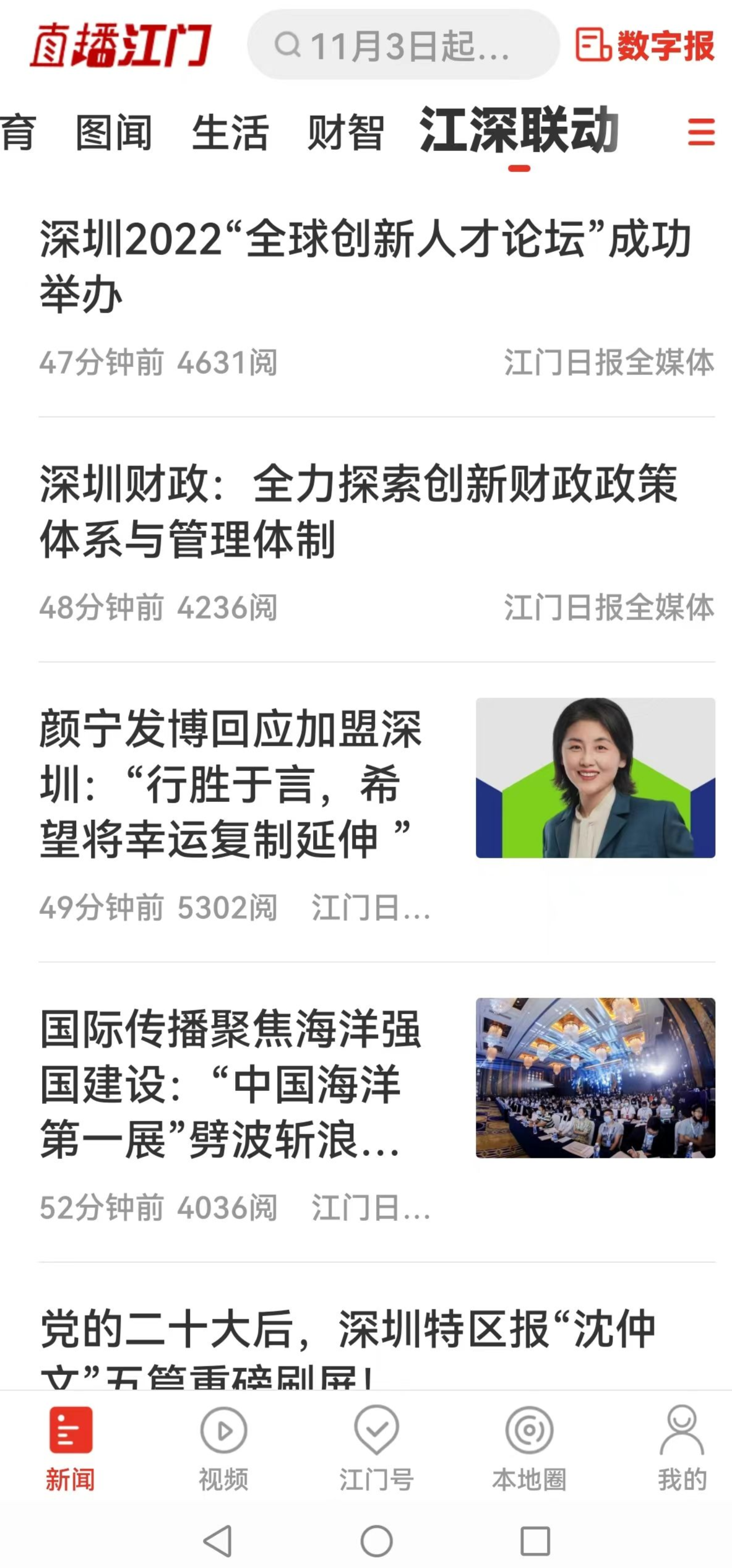Switch to the 生活 tab

tap(230, 132)
